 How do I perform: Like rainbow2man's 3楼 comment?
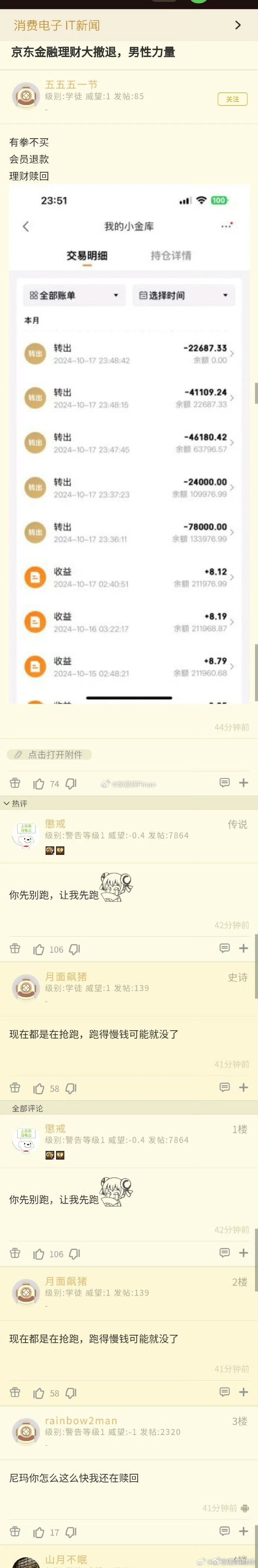pyautogui.click(x=39, y=1531)
